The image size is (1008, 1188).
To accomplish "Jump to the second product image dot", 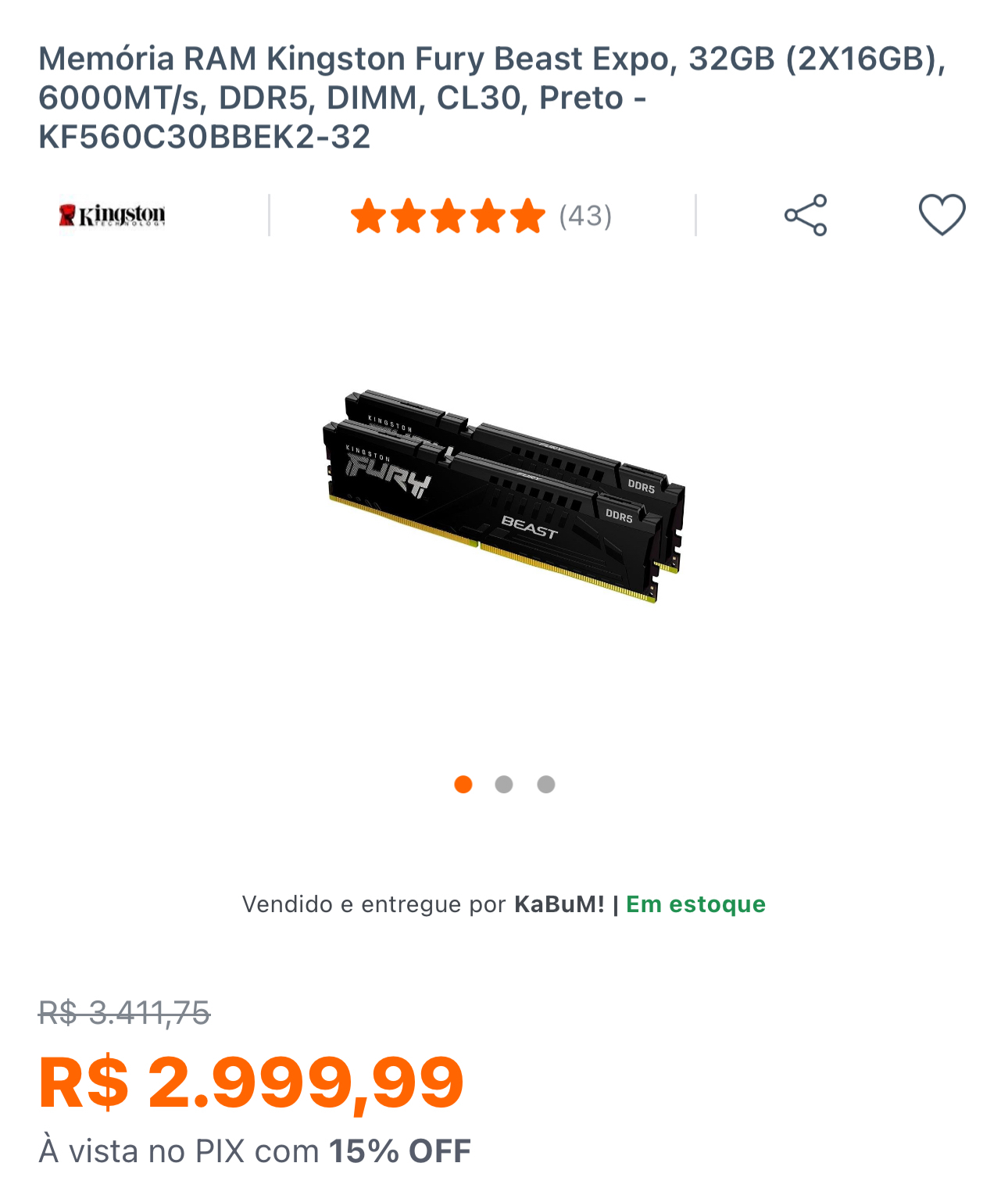I will (504, 784).
